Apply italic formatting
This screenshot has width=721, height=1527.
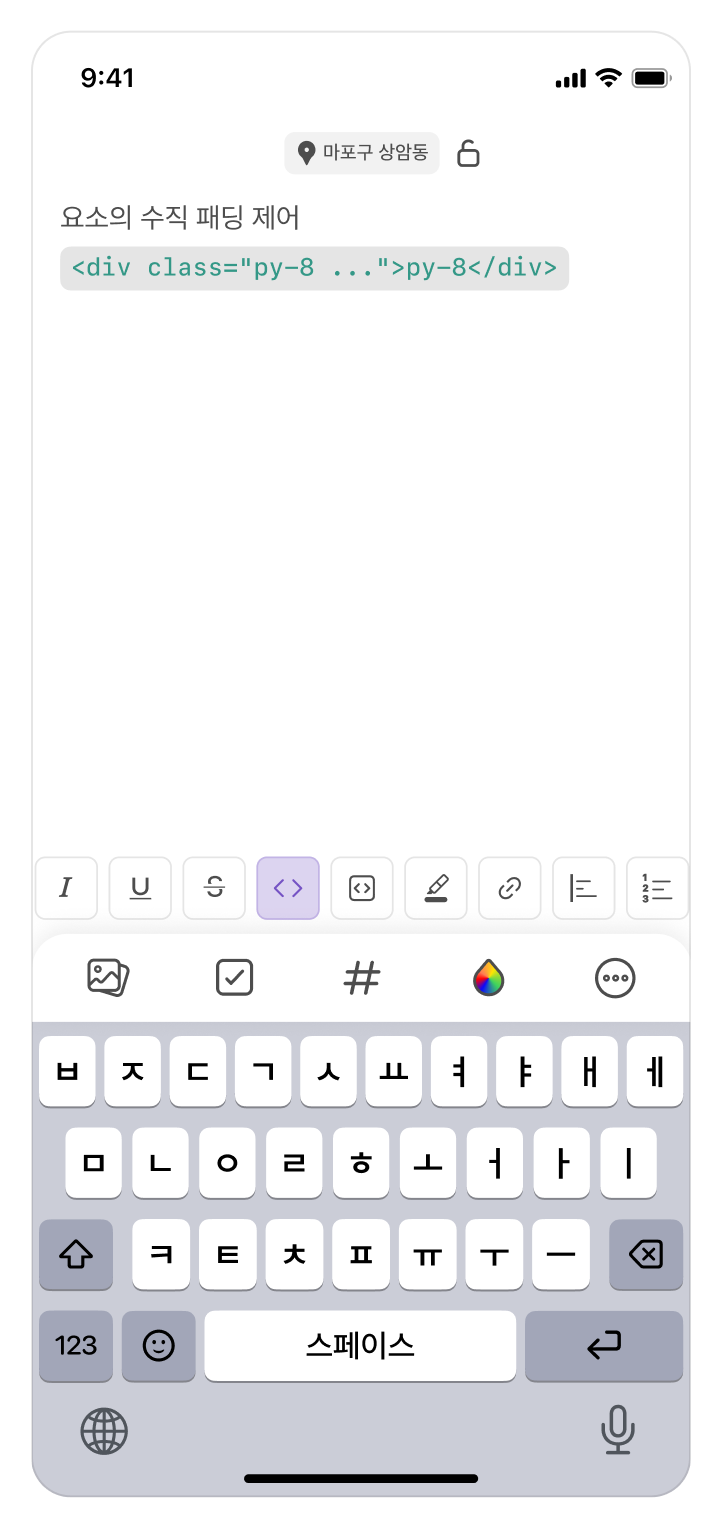click(x=66, y=888)
